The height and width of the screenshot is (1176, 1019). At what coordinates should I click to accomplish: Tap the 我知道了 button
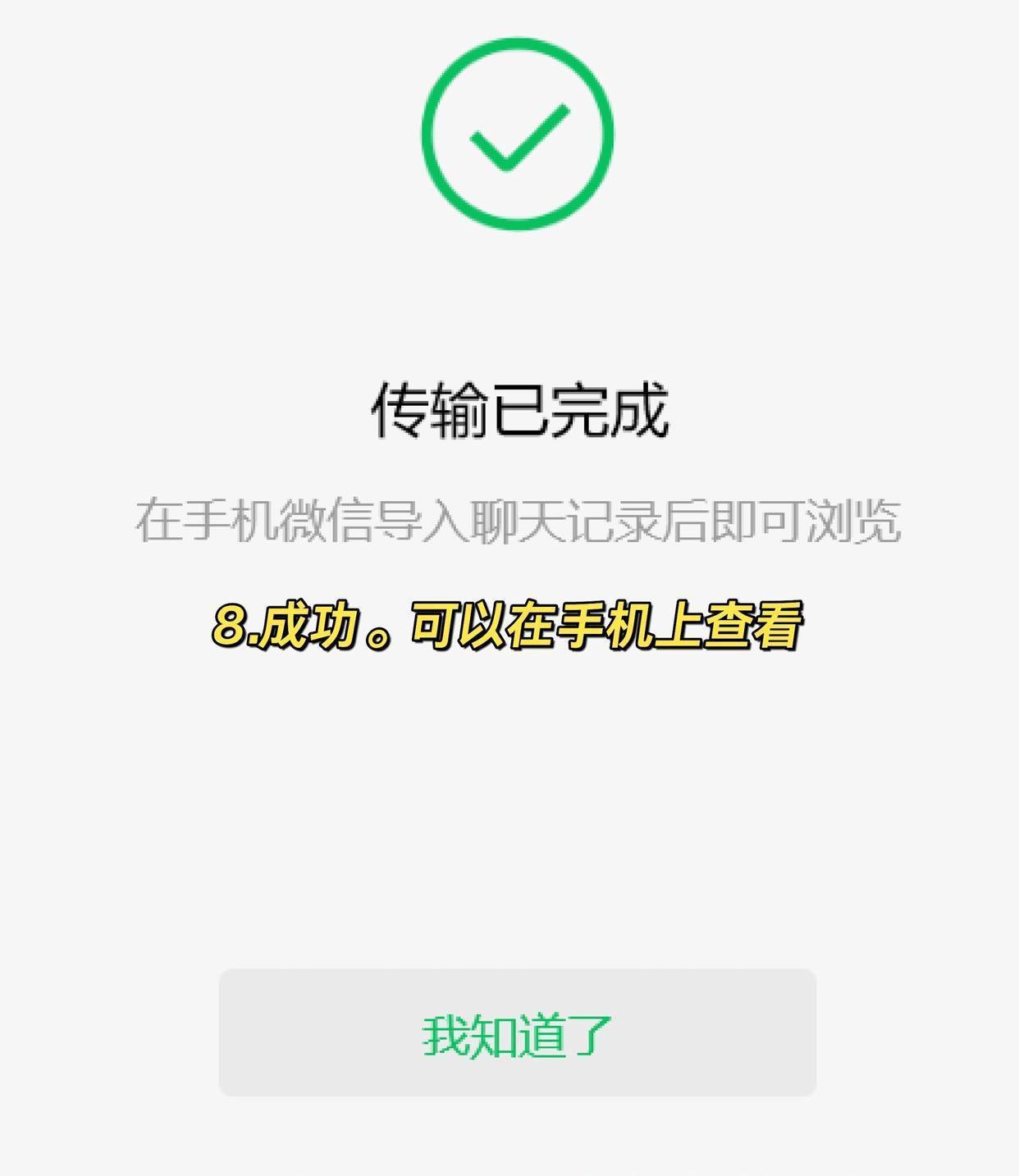pyautogui.click(x=517, y=1032)
